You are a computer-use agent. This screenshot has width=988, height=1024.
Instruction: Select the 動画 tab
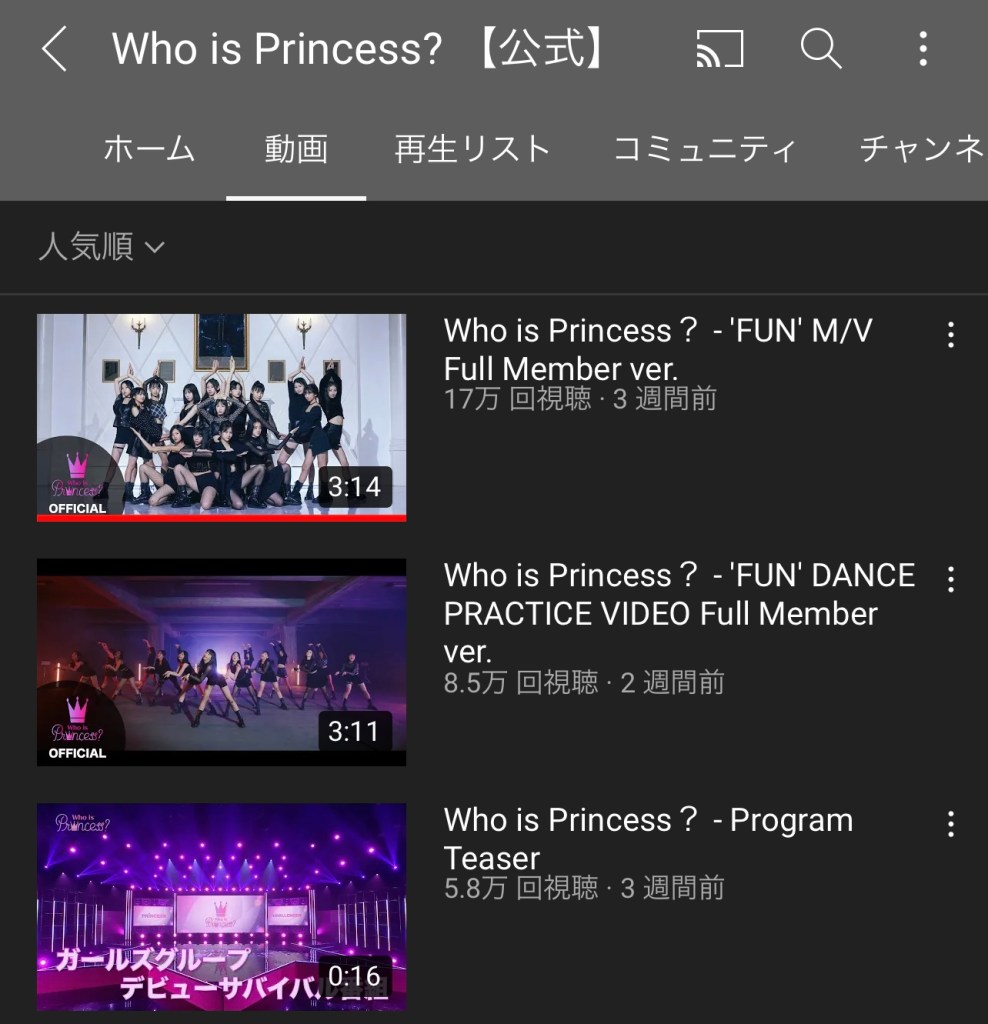tap(296, 149)
